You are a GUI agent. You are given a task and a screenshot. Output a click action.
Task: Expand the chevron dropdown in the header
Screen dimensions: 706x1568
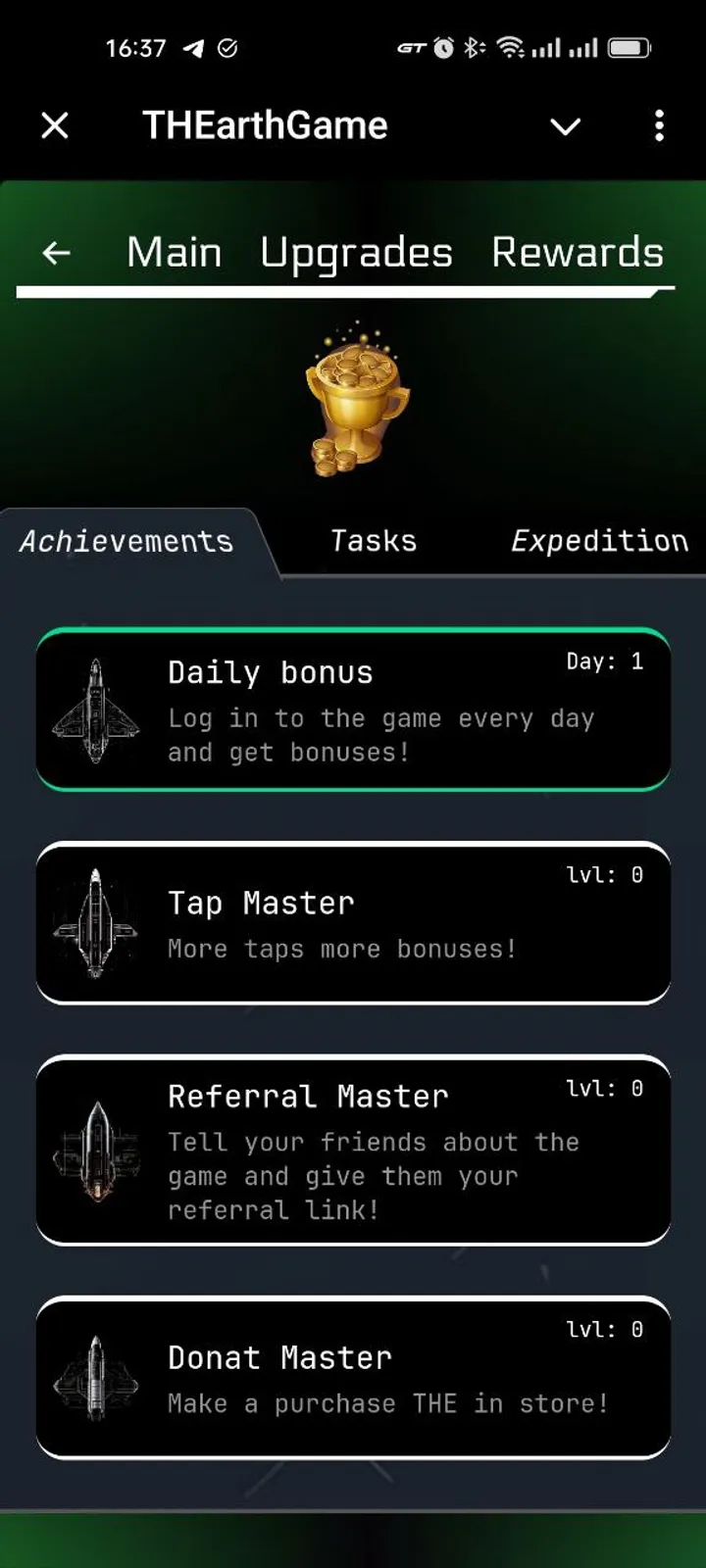coord(565,125)
